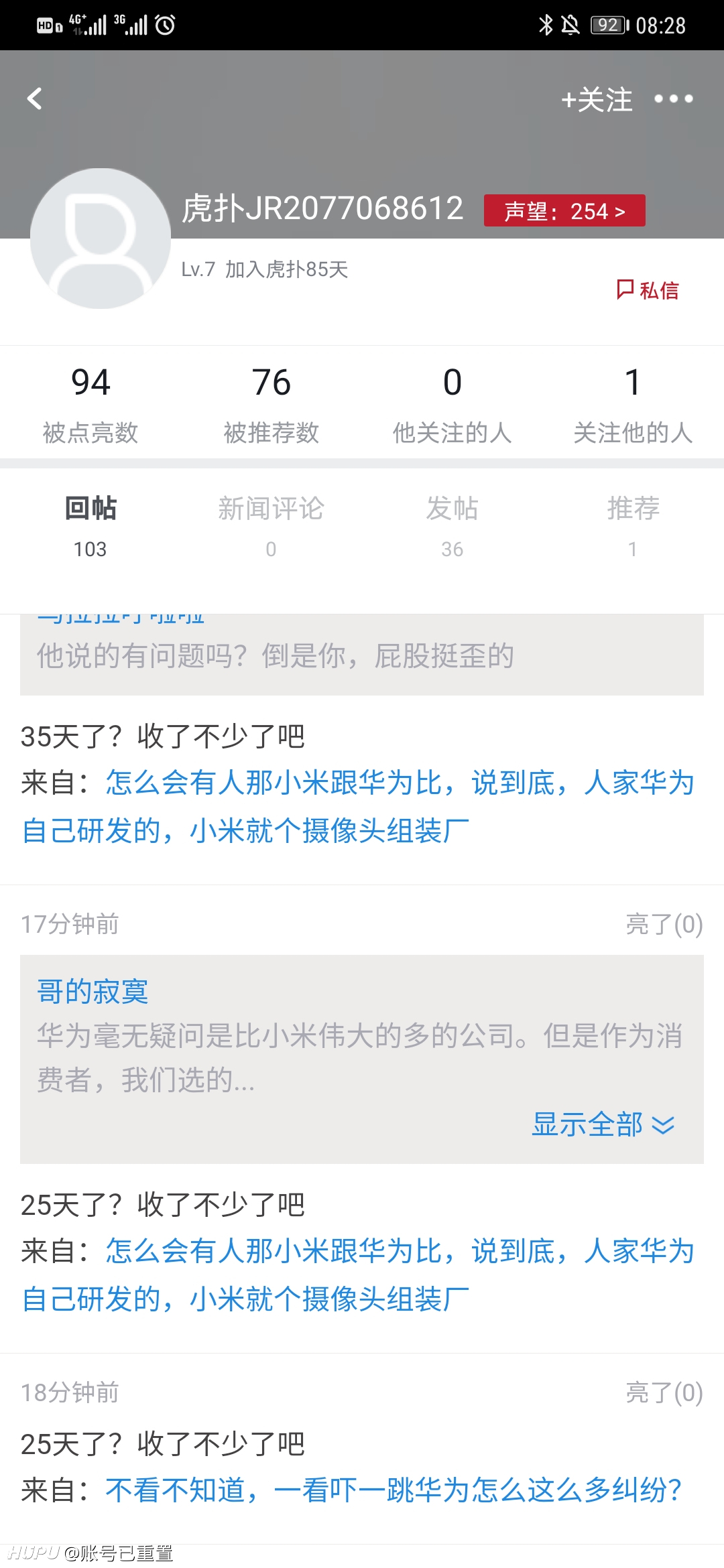Switch to the 发帖 tab
The height and width of the screenshot is (1568, 724).
click(452, 527)
